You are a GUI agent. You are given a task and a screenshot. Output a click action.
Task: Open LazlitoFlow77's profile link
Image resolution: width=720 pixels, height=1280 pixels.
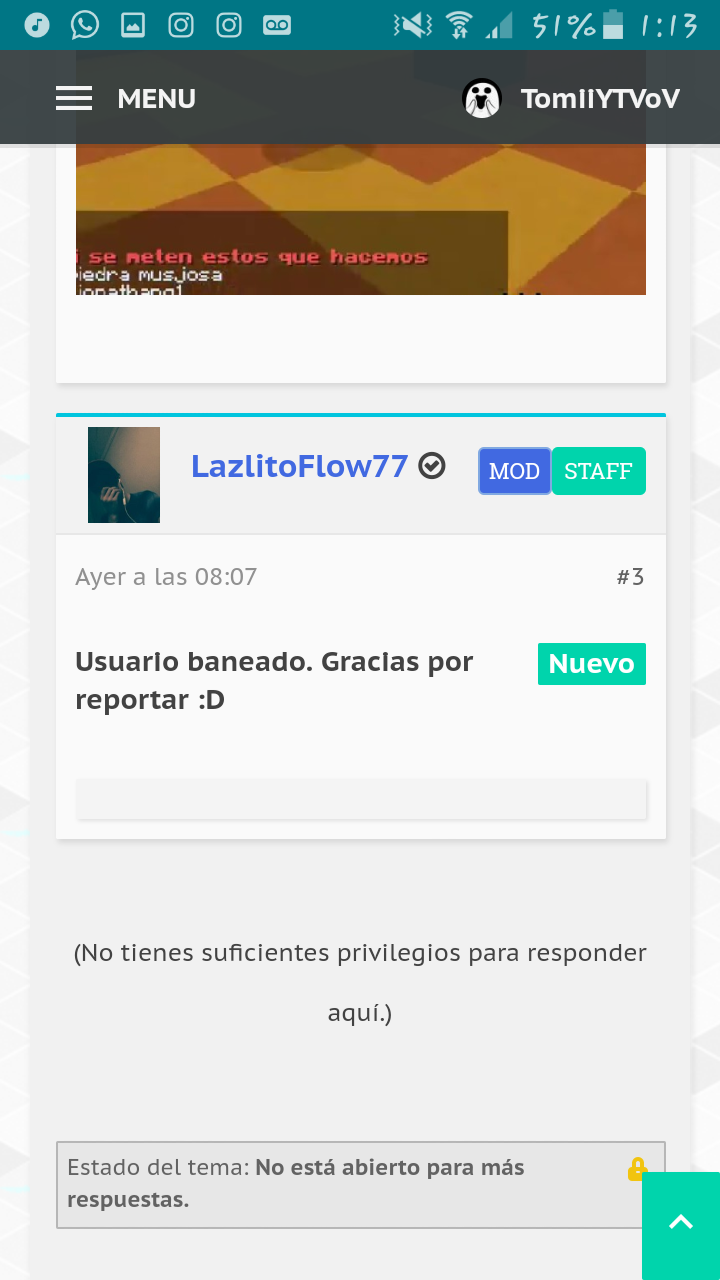[299, 466]
